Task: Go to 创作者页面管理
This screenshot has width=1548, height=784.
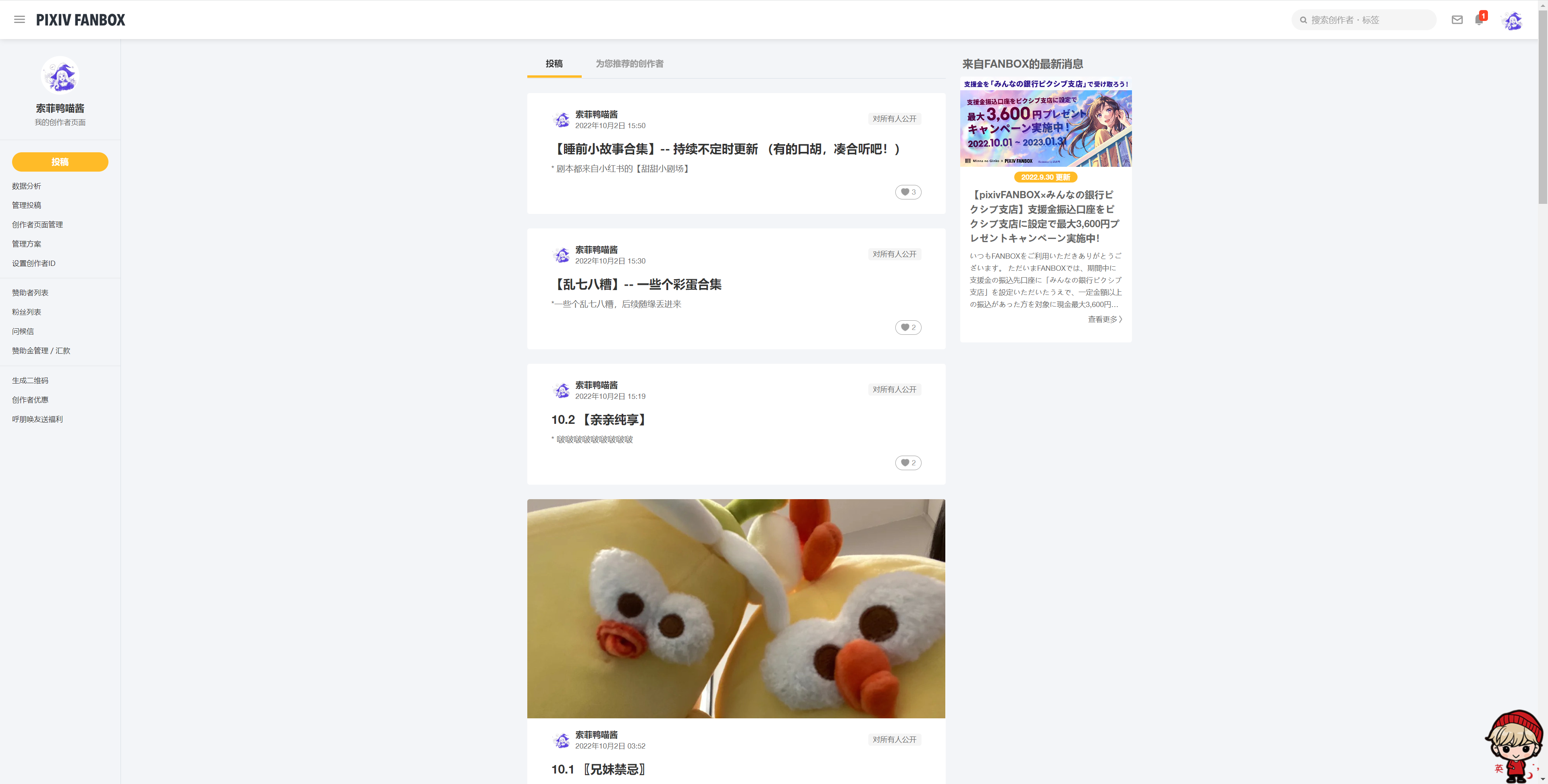Action: tap(37, 225)
